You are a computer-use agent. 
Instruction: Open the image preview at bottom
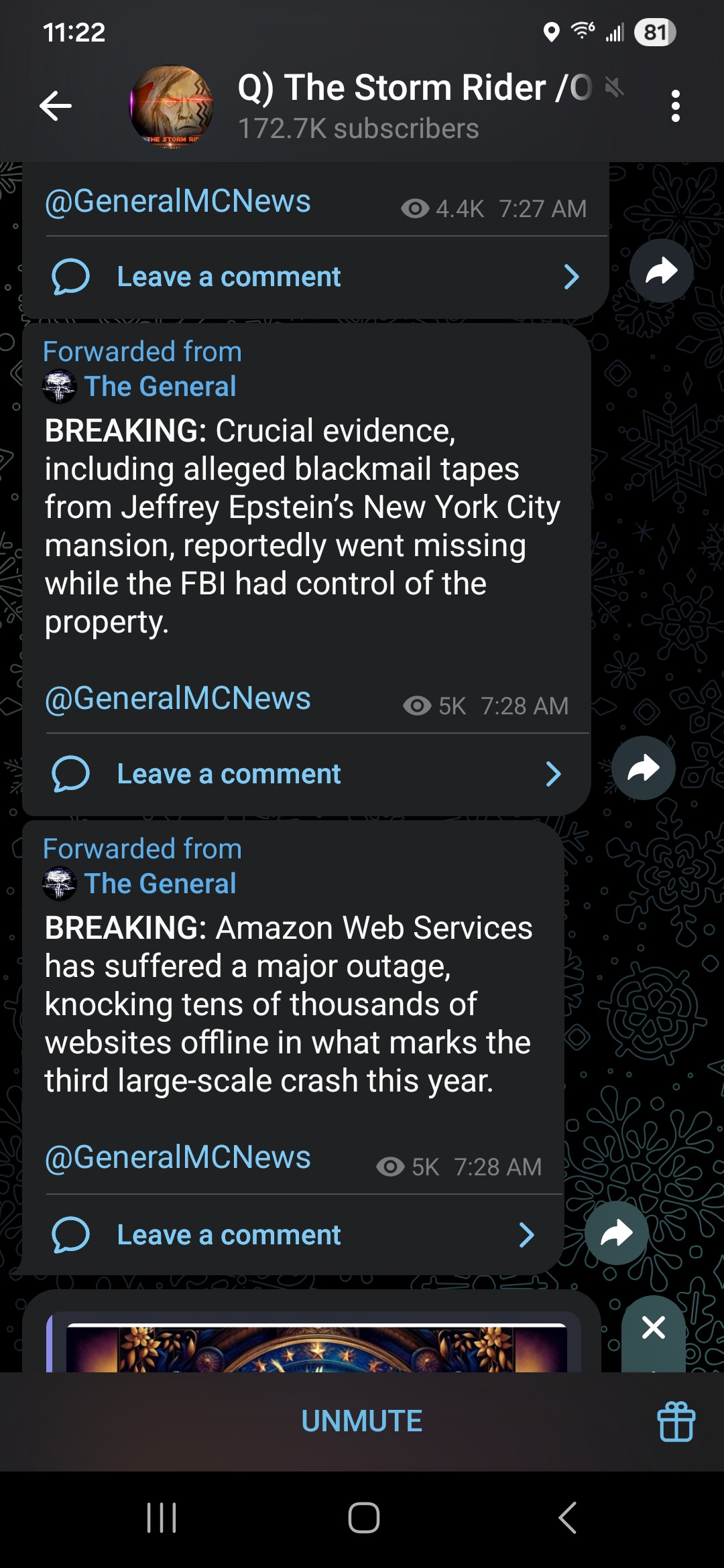pos(315,1347)
